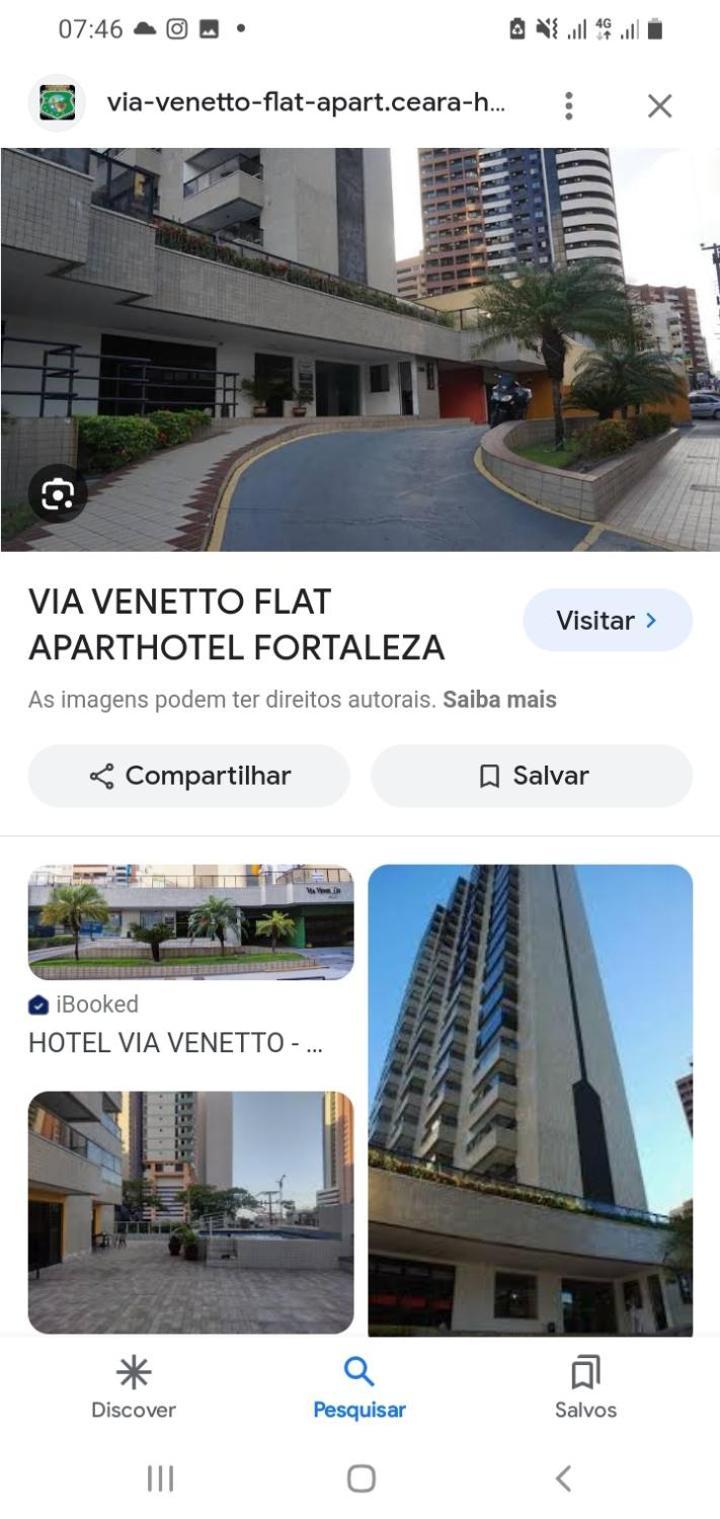
Task: Visit the Via Venetto Flat website
Action: [x=607, y=620]
